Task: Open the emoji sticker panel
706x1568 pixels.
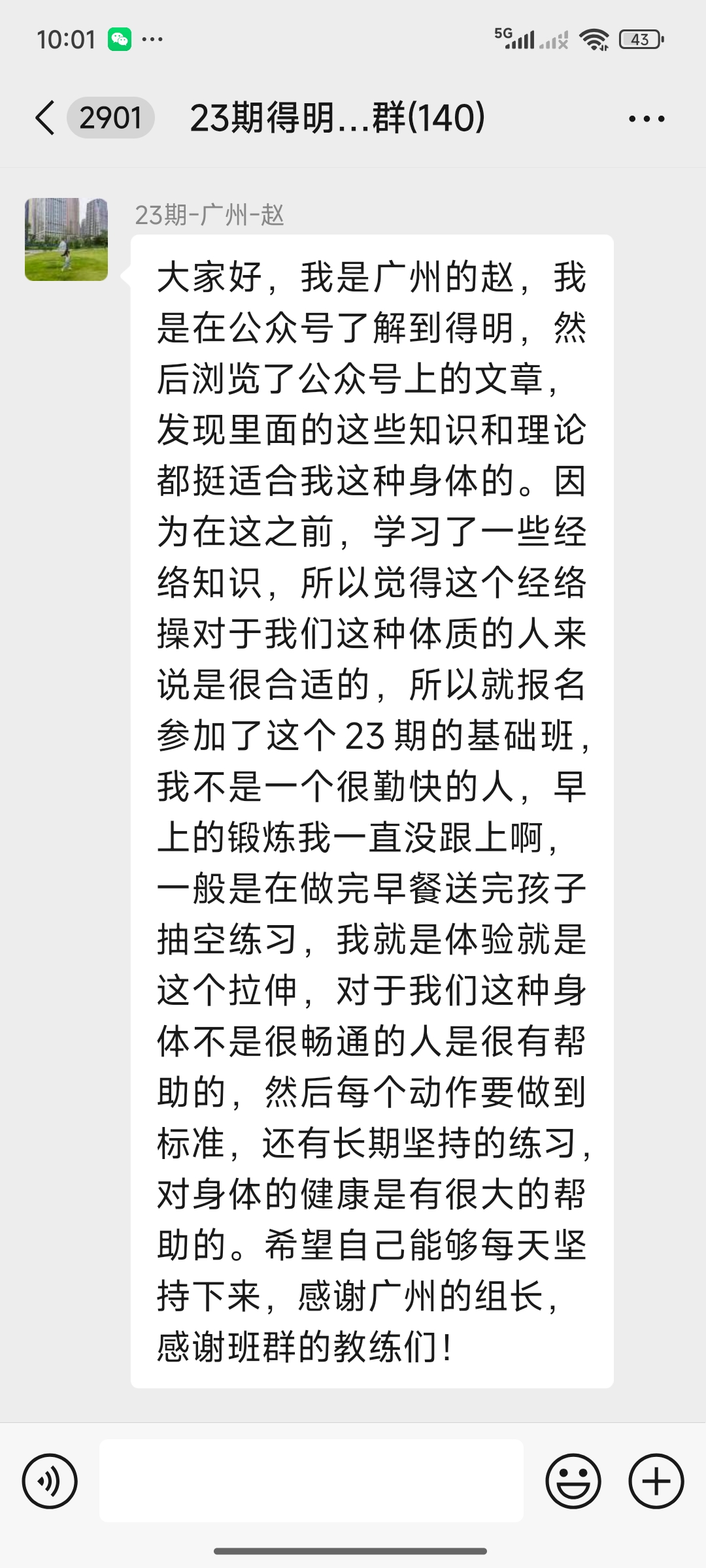Action: (x=573, y=1481)
